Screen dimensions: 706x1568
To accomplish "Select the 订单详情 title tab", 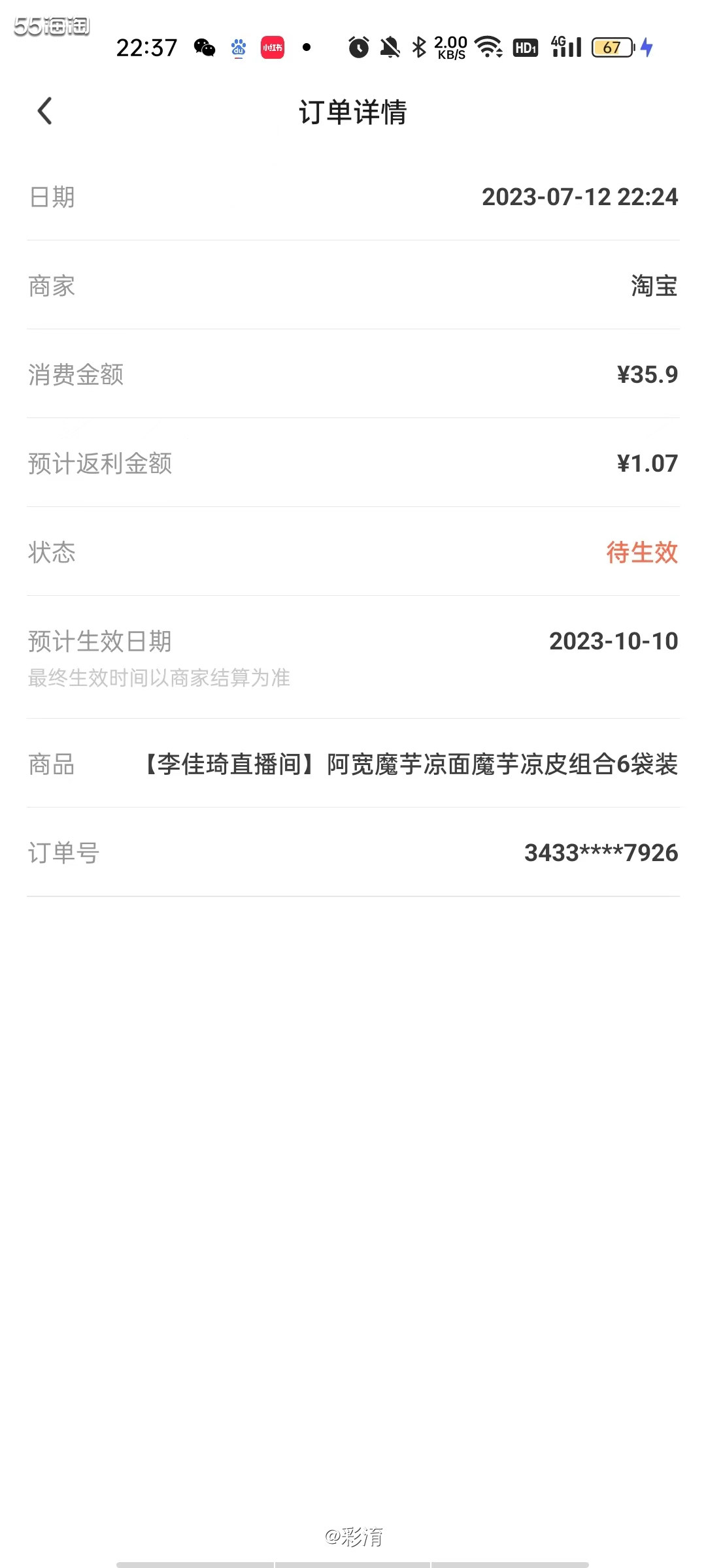I will point(352,112).
